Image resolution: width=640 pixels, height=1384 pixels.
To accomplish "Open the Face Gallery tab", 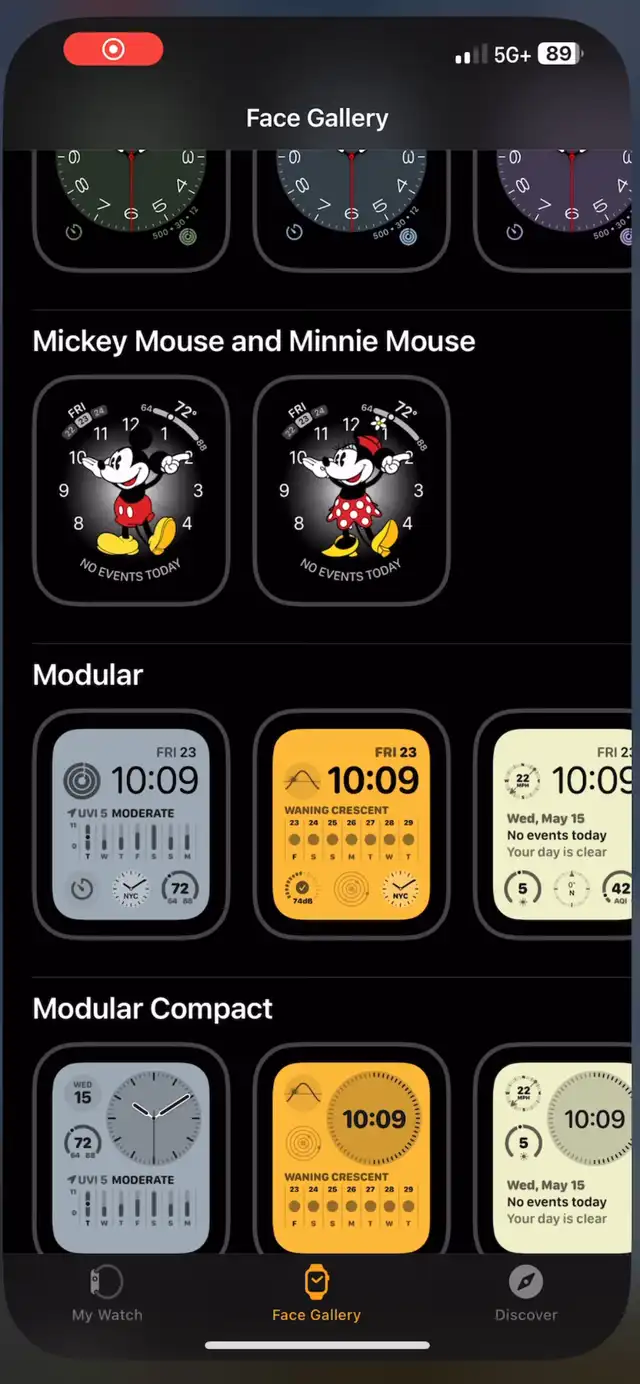I will 316,1294.
